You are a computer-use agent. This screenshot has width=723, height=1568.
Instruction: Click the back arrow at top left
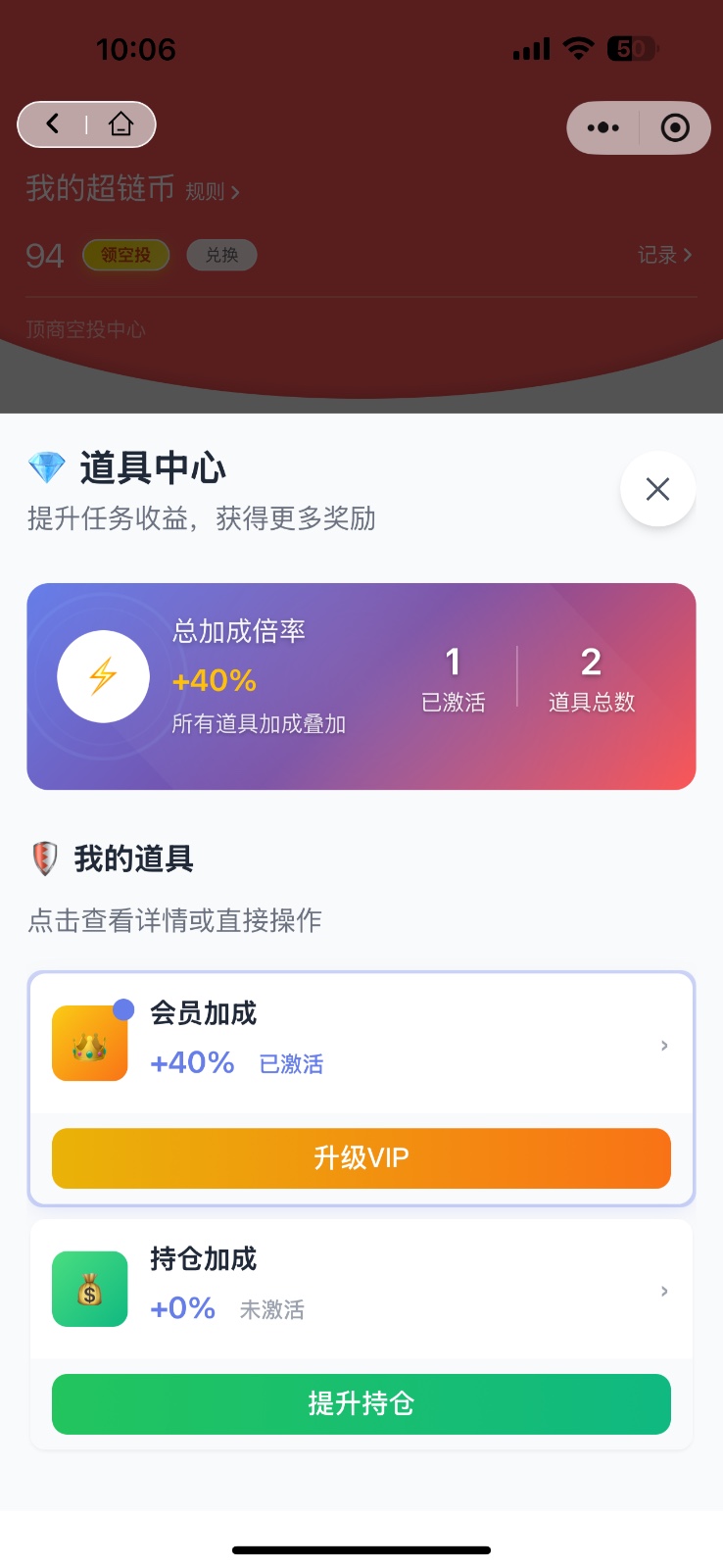point(52,124)
